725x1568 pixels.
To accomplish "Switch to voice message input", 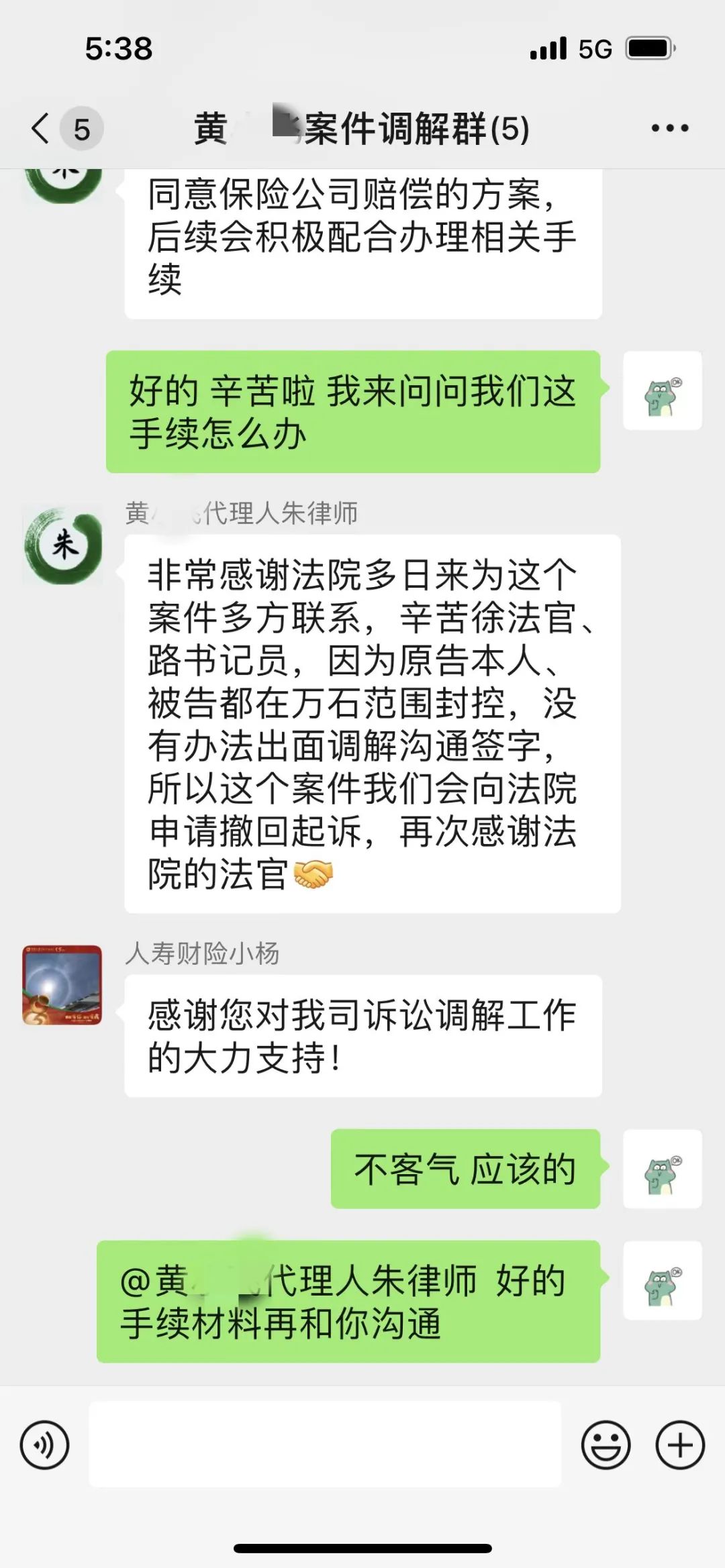I will (x=44, y=1445).
